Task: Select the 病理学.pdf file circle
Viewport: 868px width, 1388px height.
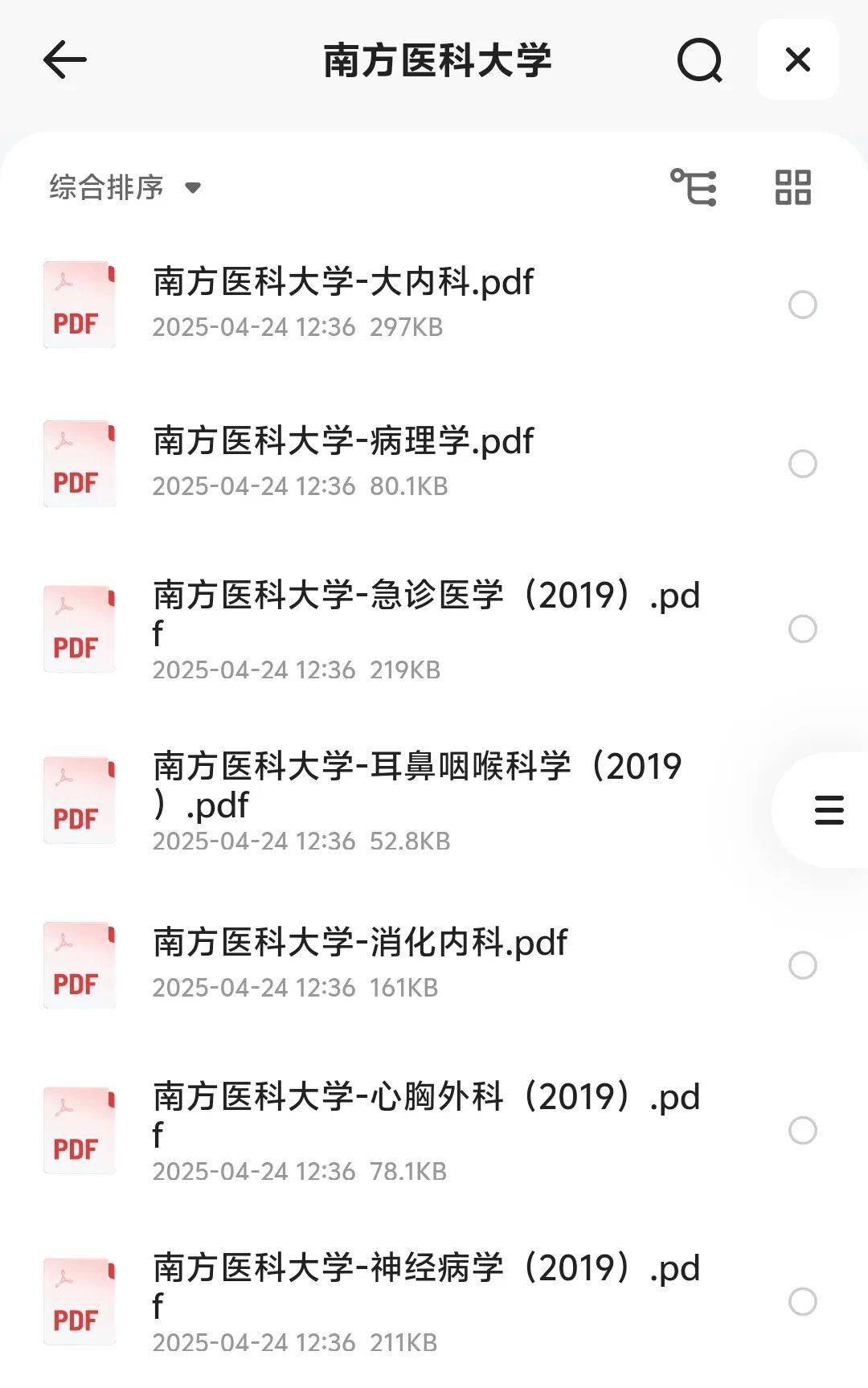Action: click(x=802, y=464)
